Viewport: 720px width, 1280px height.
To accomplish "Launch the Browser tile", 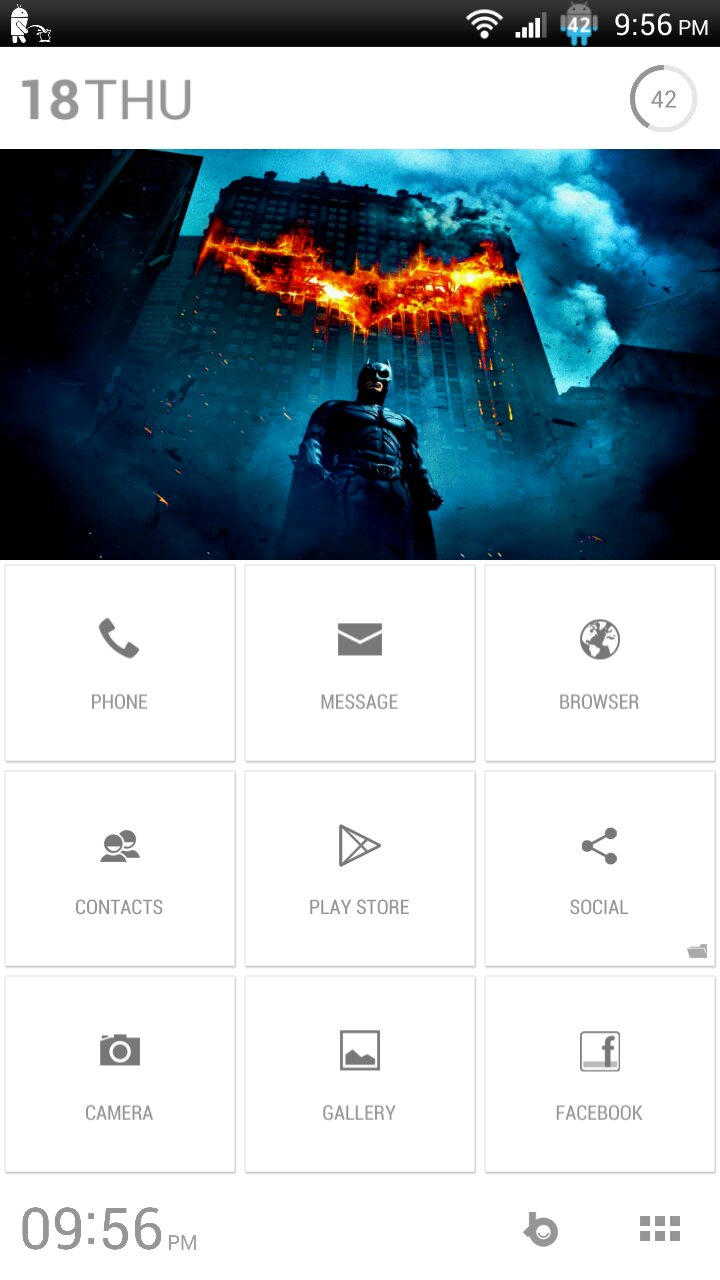I will [x=600, y=662].
